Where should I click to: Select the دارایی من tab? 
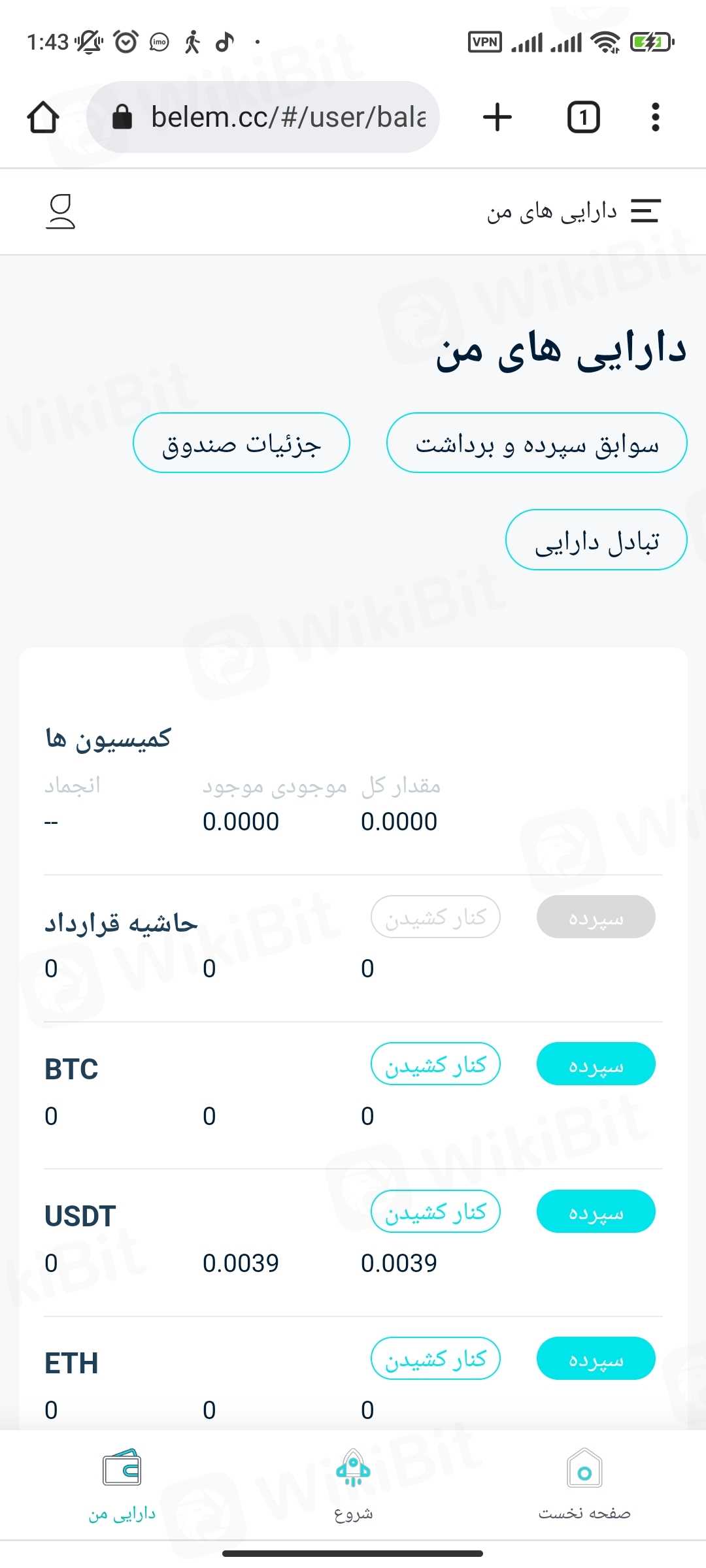click(x=122, y=1484)
